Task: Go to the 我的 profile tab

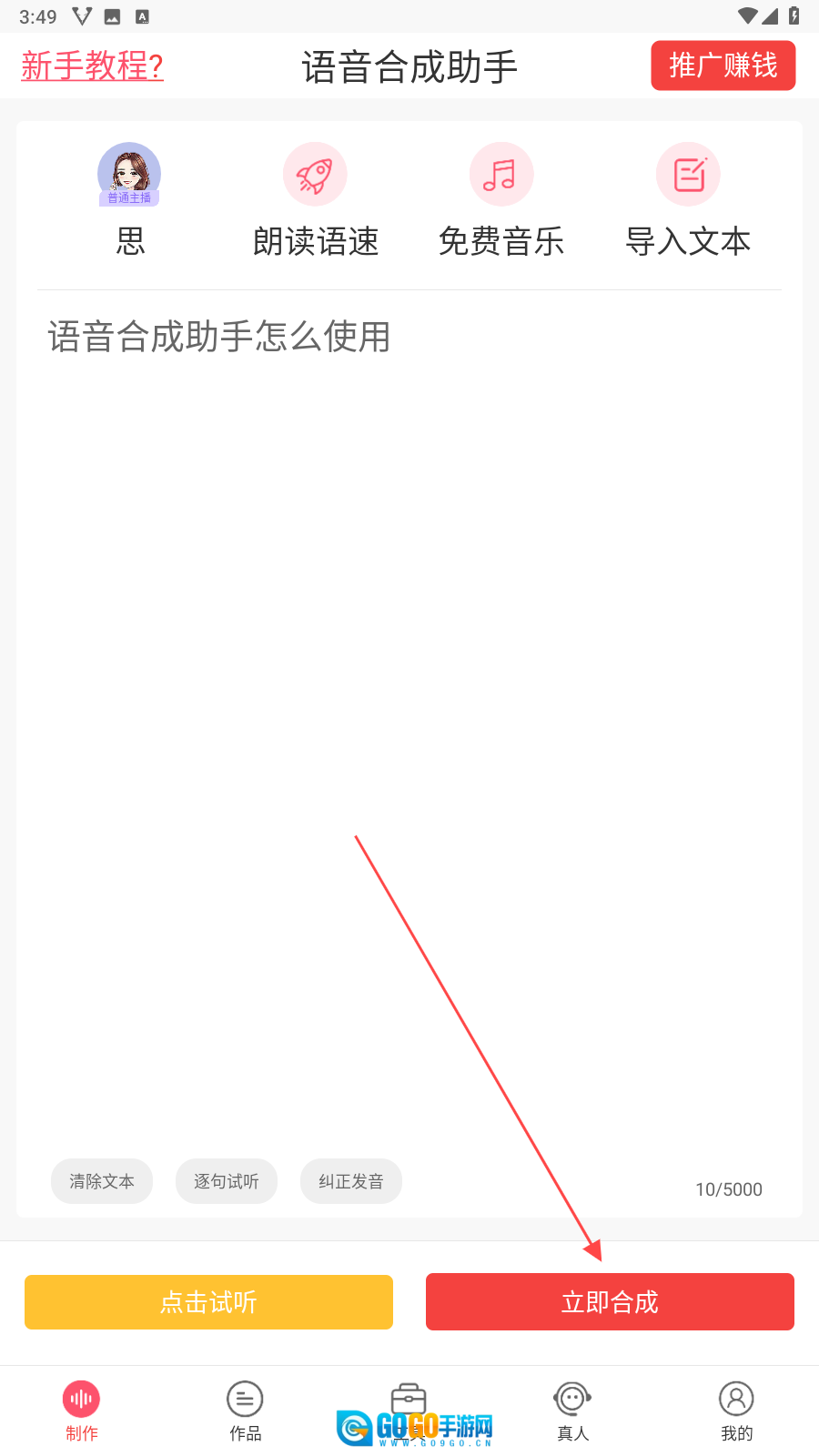Action: 736,1410
